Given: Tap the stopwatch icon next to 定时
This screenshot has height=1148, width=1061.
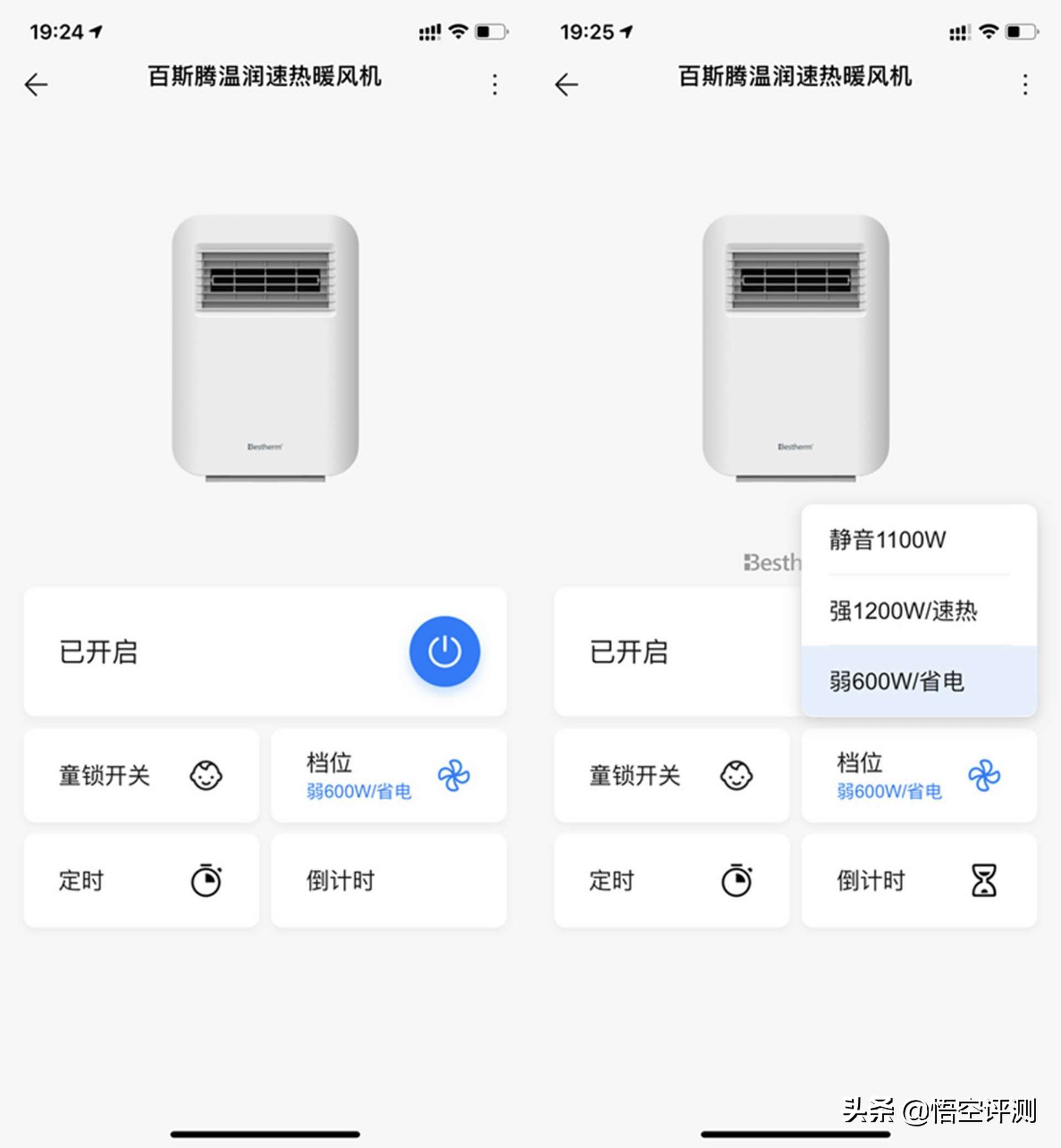Looking at the screenshot, I should 207,880.
